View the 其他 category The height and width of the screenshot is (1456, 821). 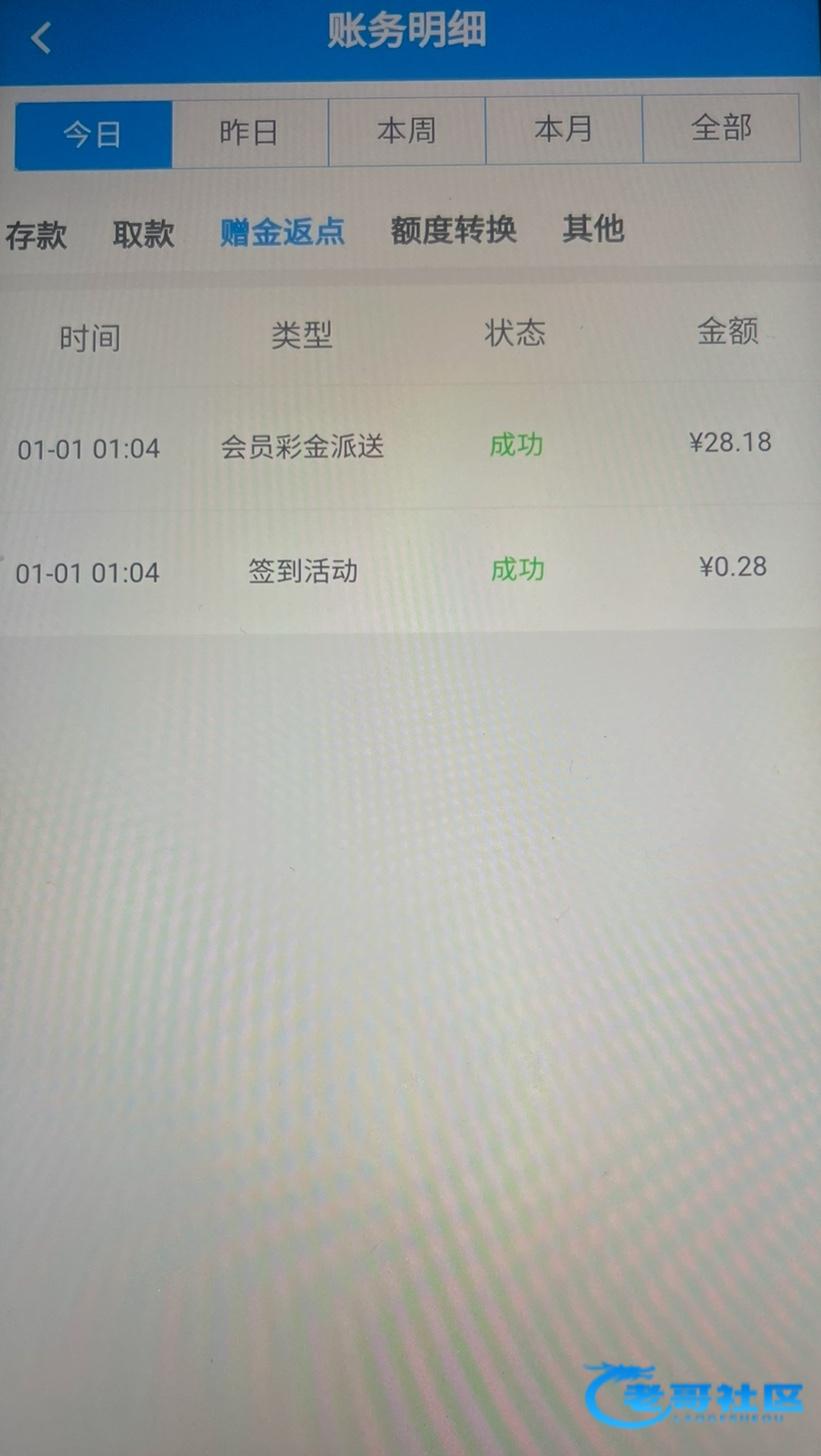(x=593, y=228)
